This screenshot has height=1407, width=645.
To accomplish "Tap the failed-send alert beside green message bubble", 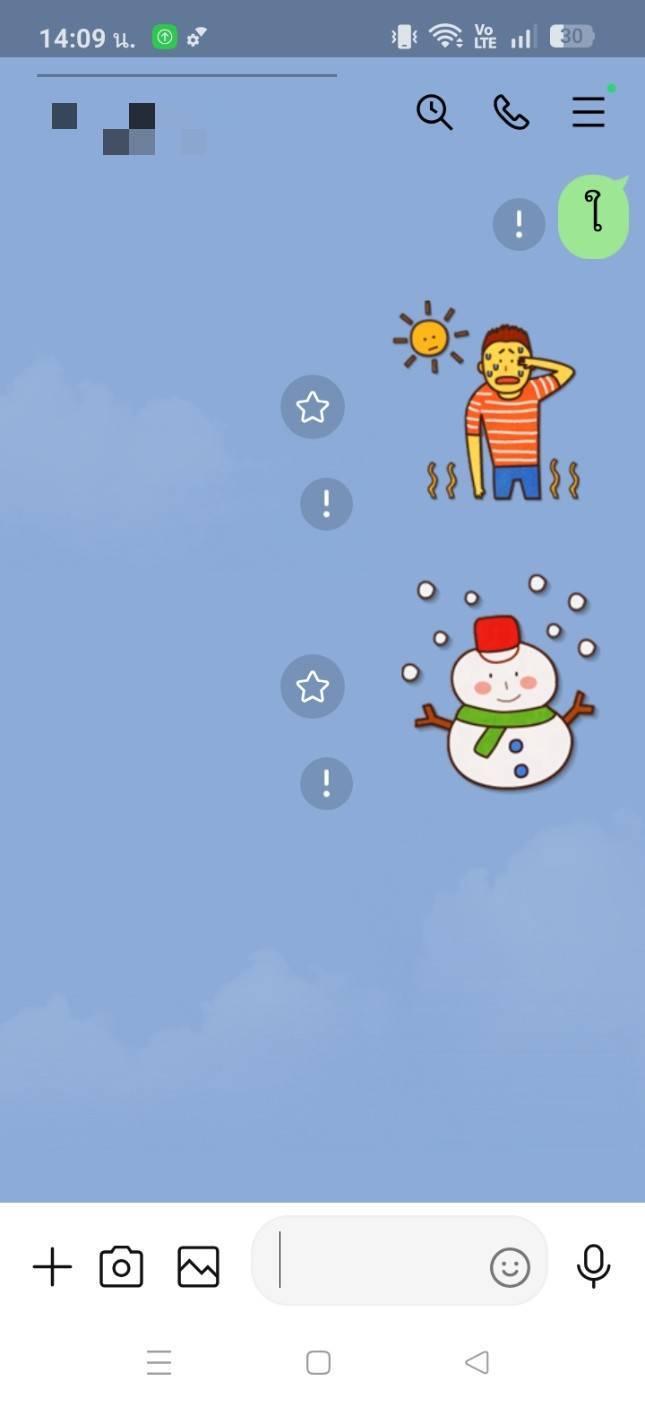I will 518,224.
